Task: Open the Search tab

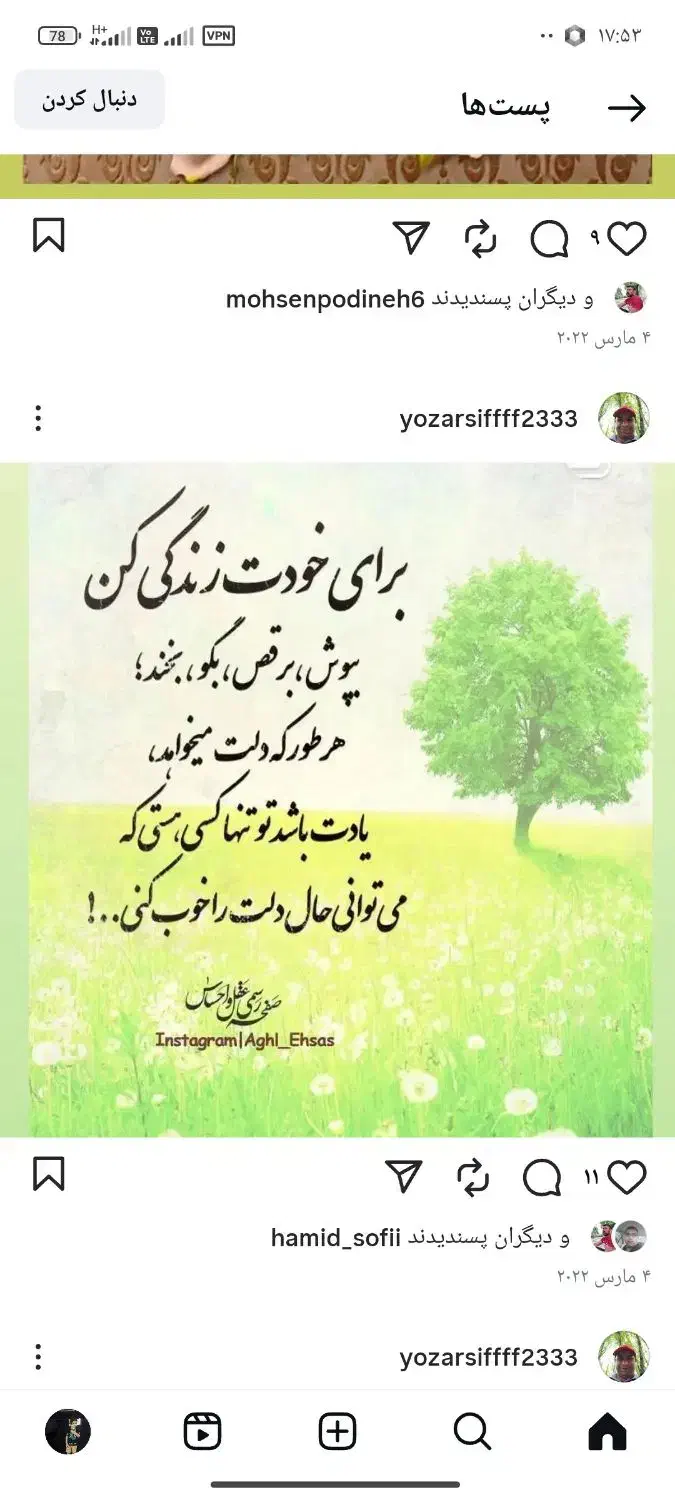Action: coord(472,1432)
